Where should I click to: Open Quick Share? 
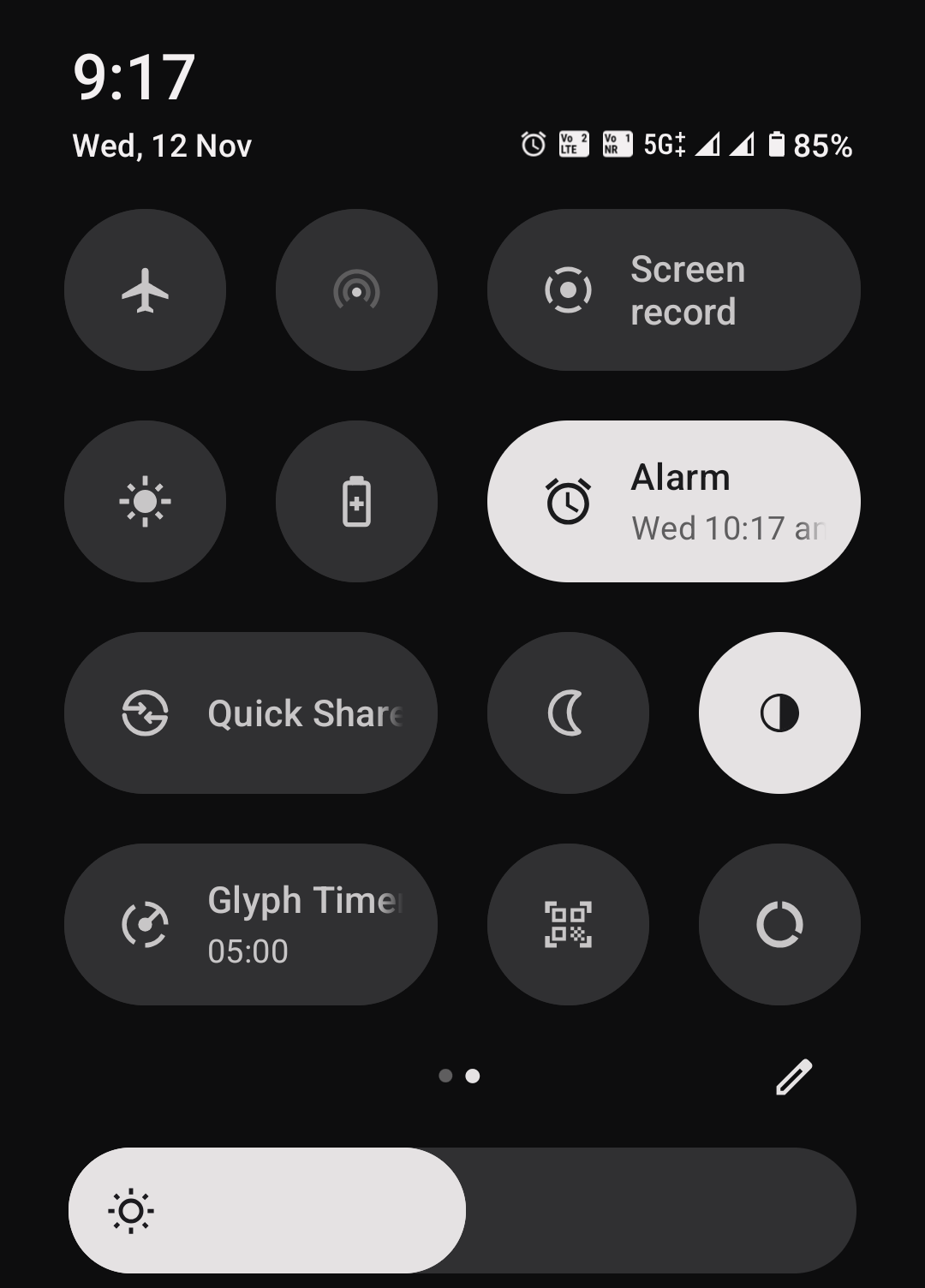(x=250, y=713)
